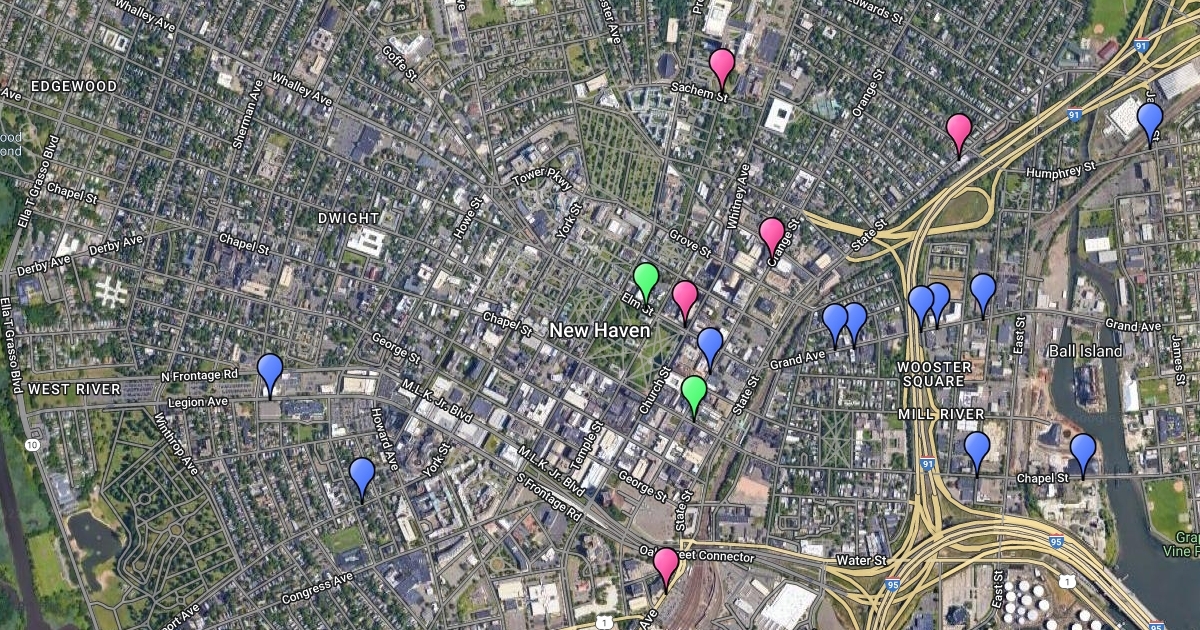Select the green pin between Church and State St

694,393
